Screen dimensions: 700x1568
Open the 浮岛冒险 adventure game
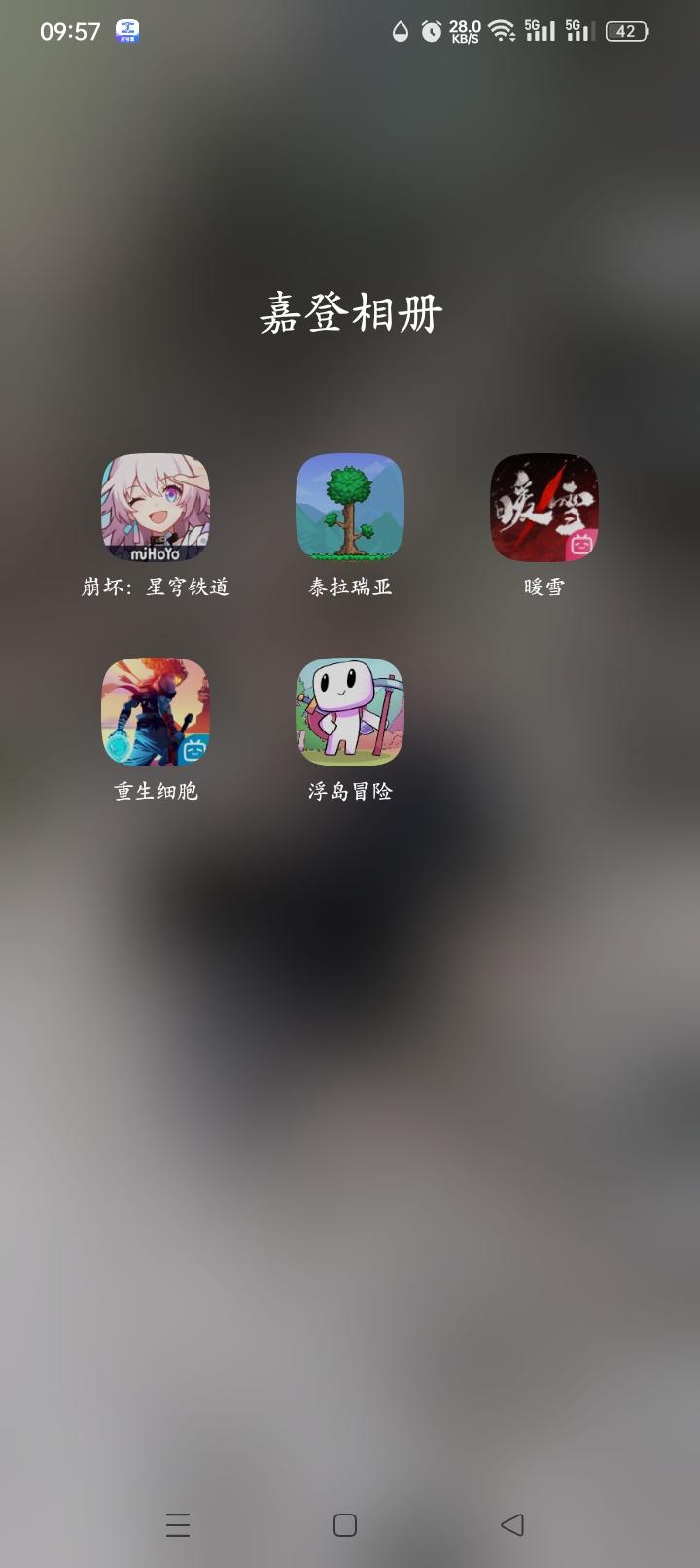pyautogui.click(x=348, y=713)
